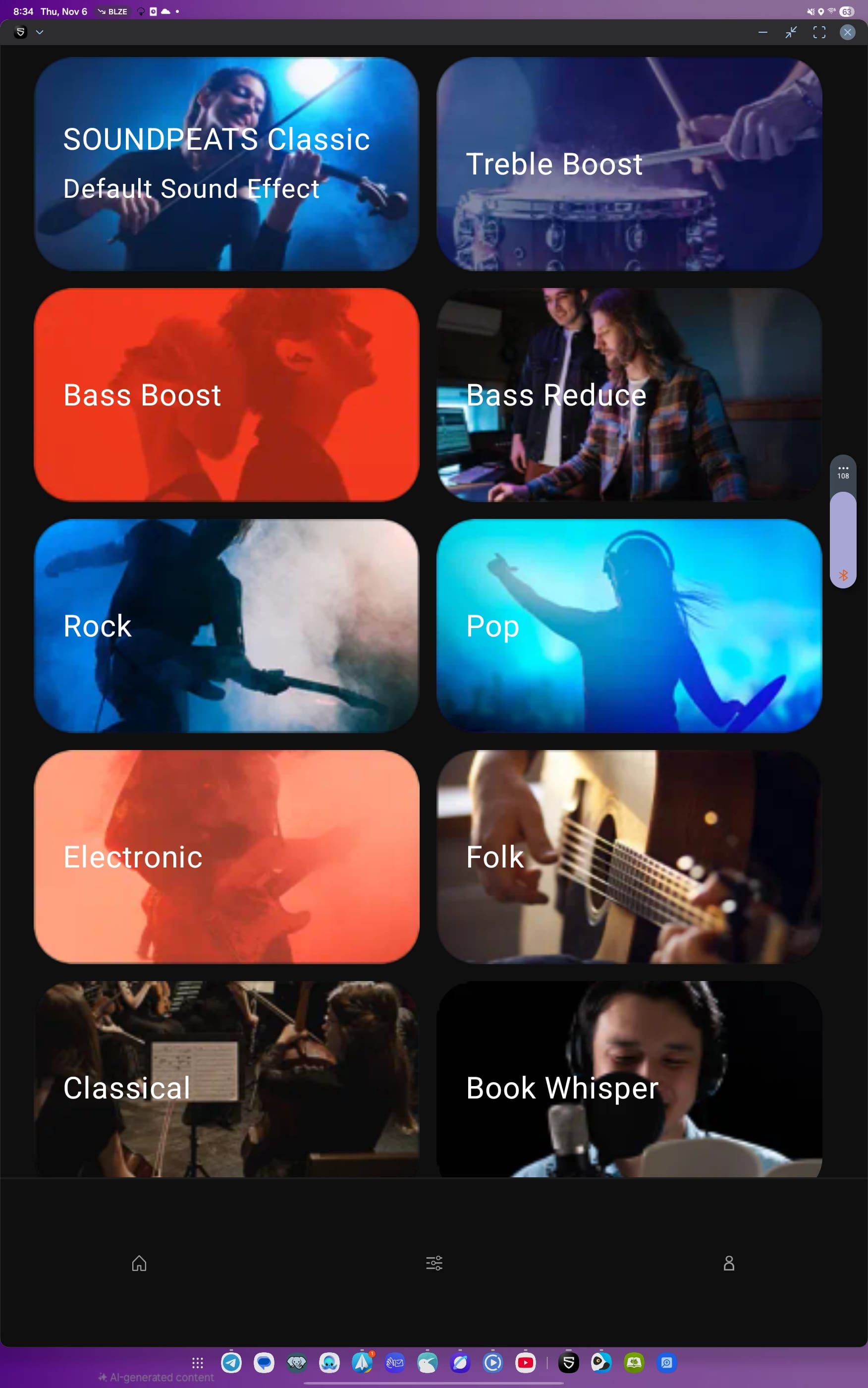The width and height of the screenshot is (868, 1388).
Task: Launch the SOUNDPEATS icon from the dock
Action: [569, 1362]
